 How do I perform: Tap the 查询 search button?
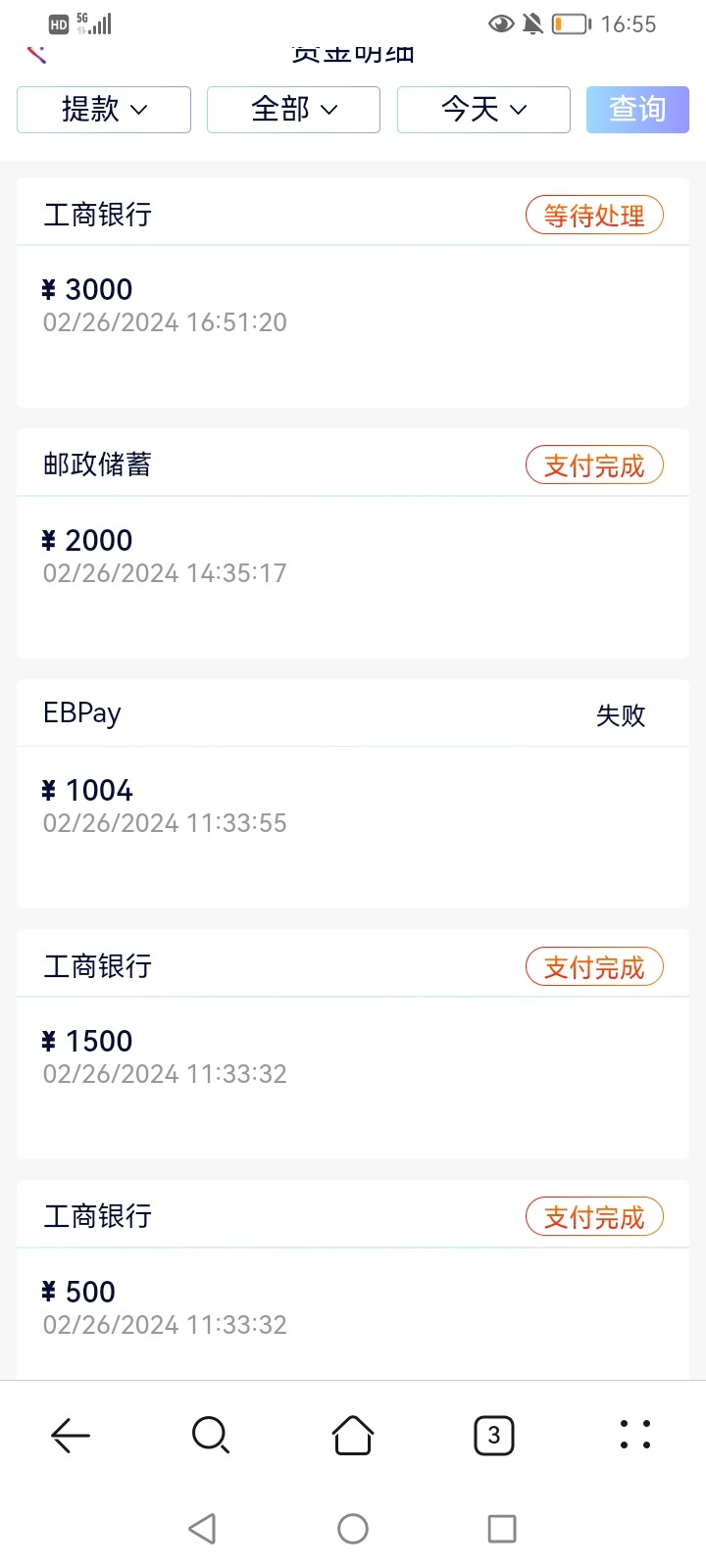coord(637,109)
